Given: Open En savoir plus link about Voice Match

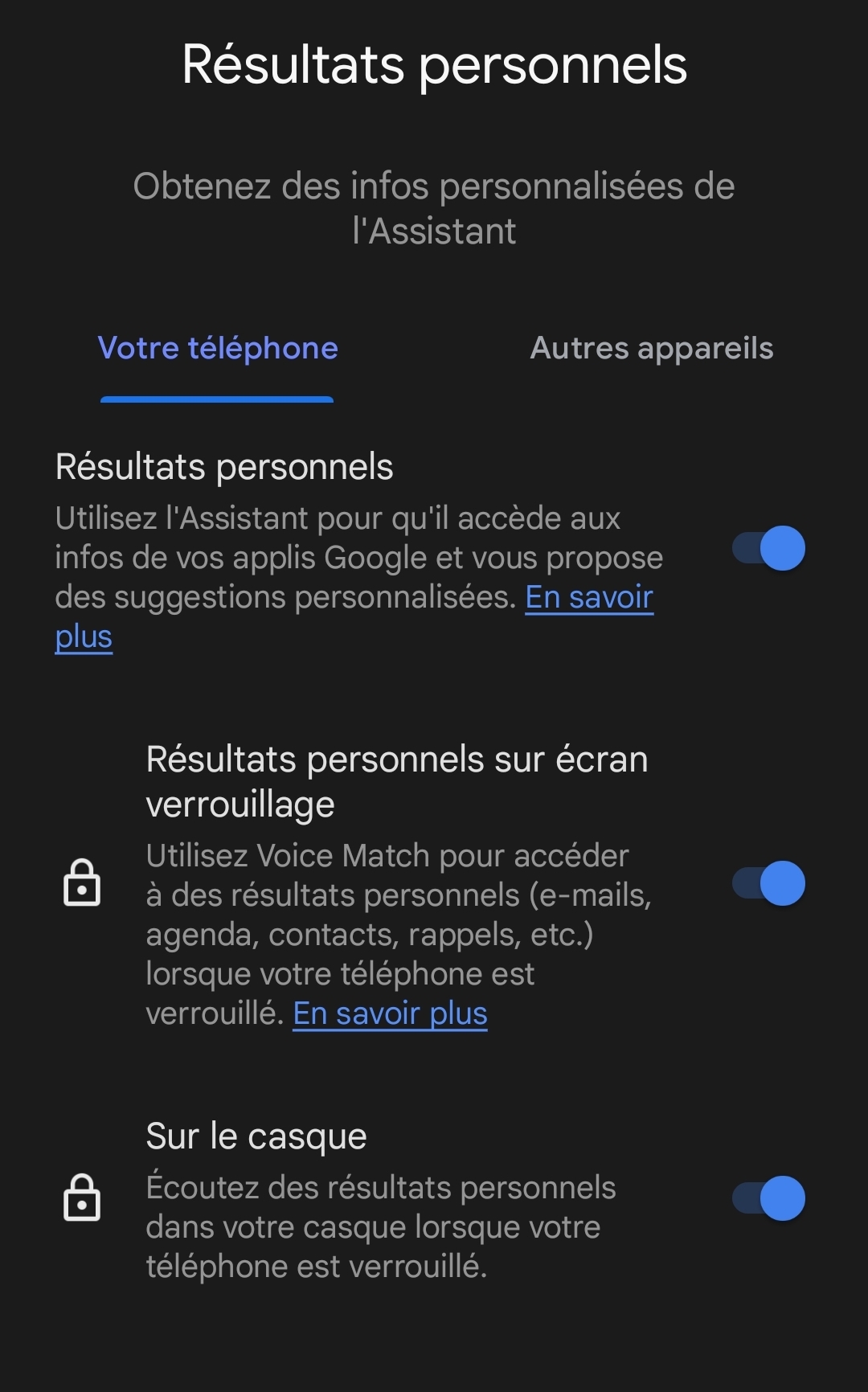Looking at the screenshot, I should [x=390, y=1013].
